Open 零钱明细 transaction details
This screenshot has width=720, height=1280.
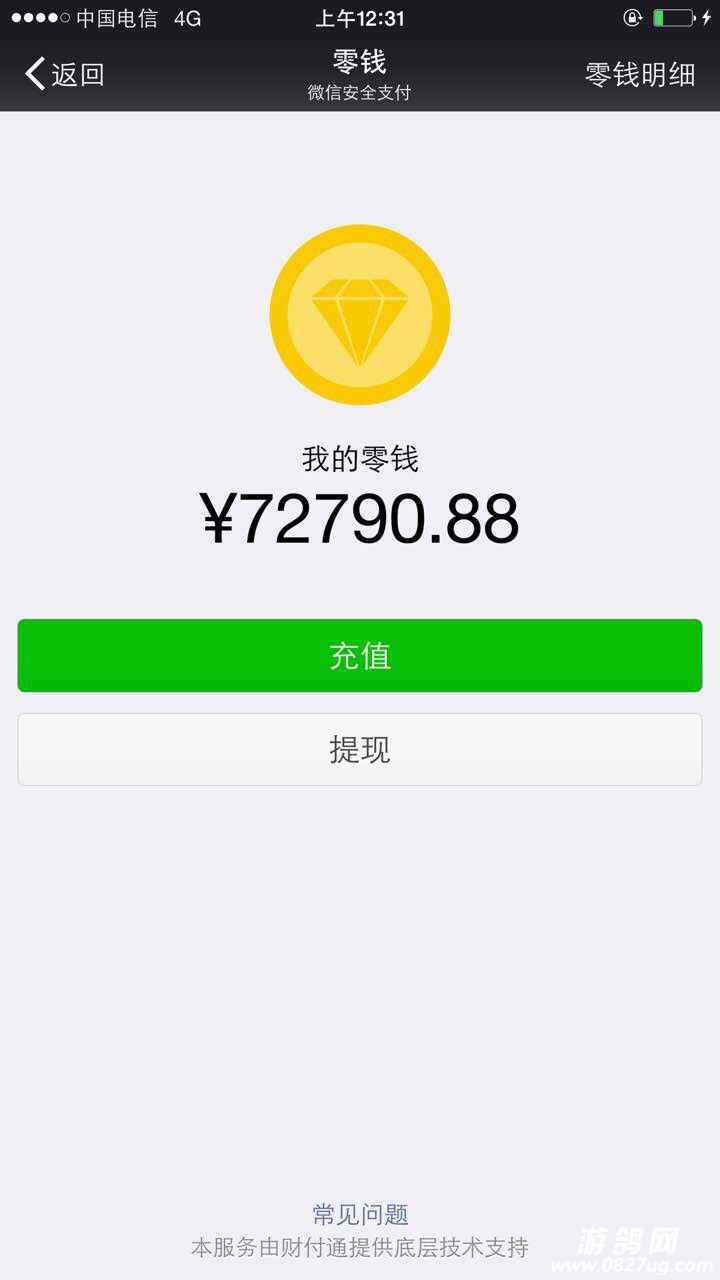pos(639,74)
